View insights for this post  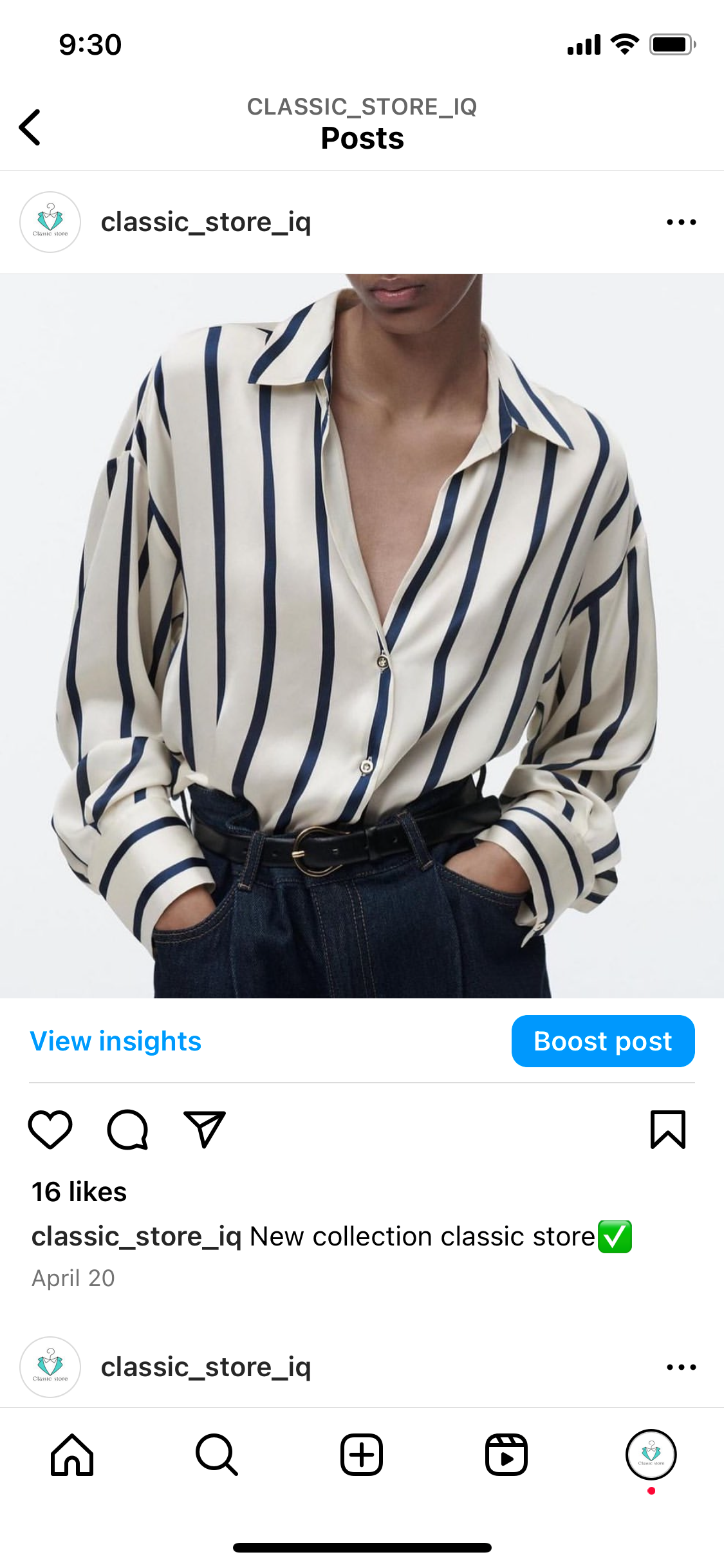(116, 1041)
